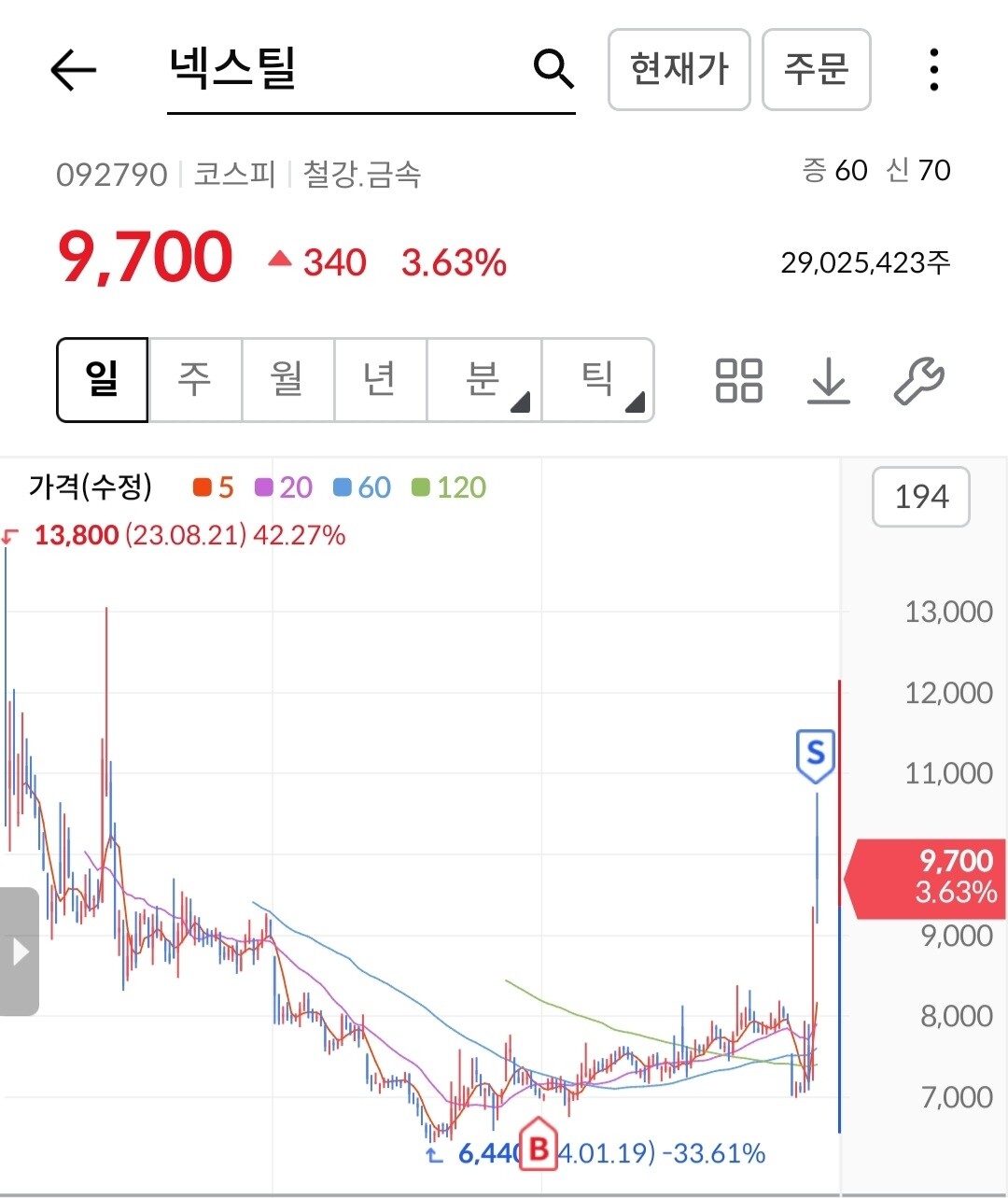
Task: Open the chart layout grid icon
Action: coord(738,381)
